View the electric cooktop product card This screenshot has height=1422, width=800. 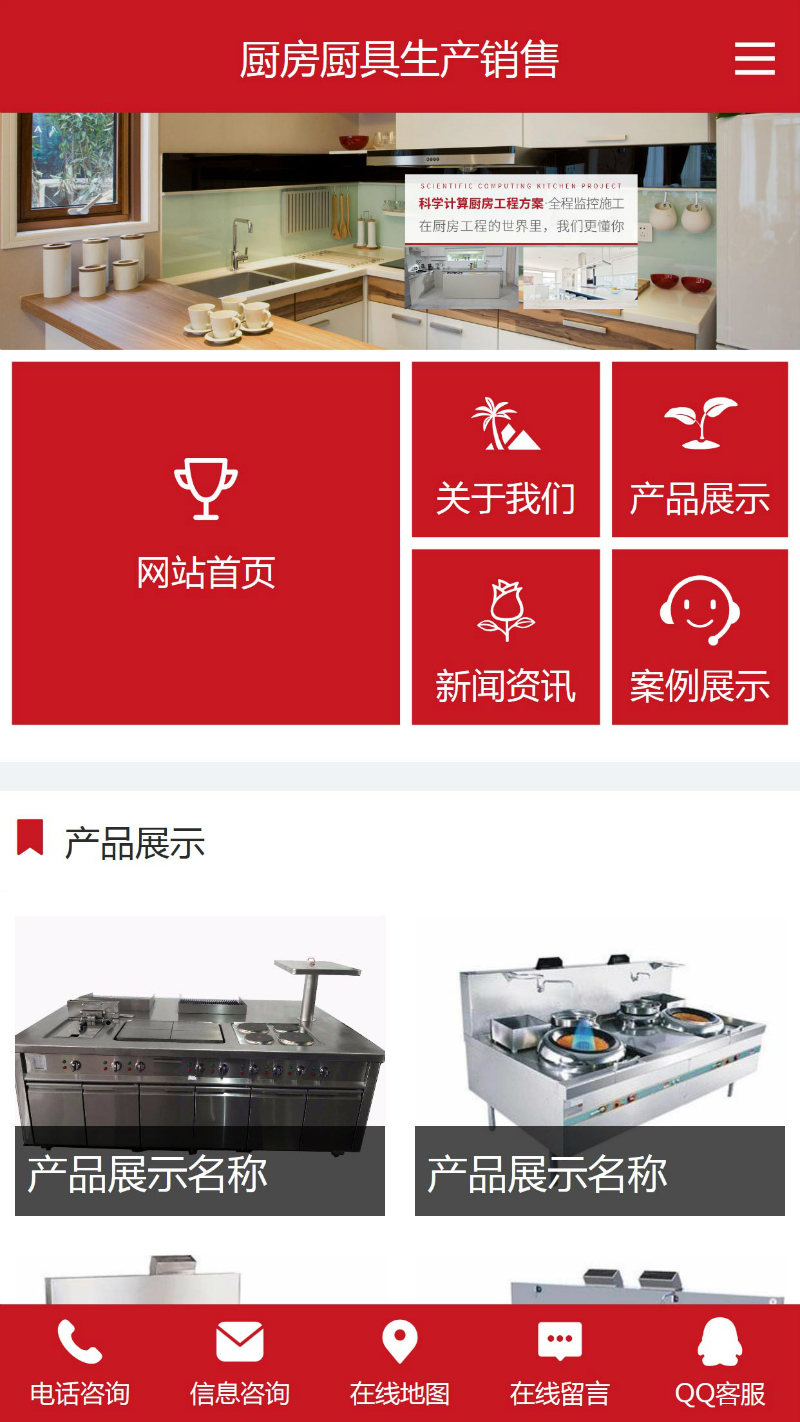click(200, 1065)
